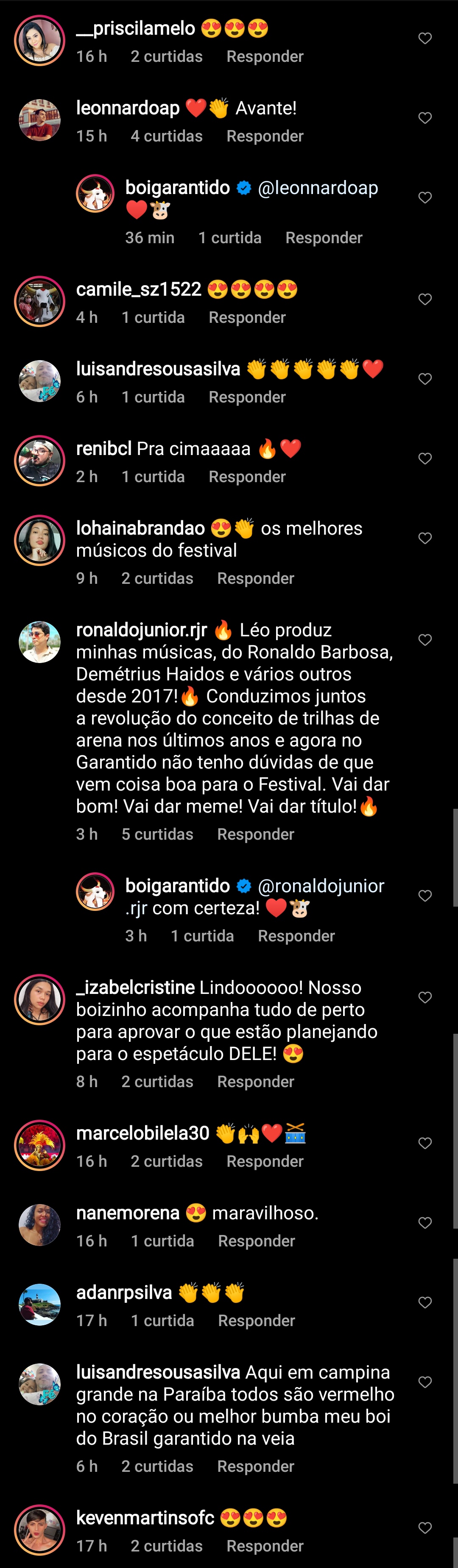458x1568 pixels.
Task: Open the @leonnardoap mention in boigarantido's reply
Action: click(318, 188)
